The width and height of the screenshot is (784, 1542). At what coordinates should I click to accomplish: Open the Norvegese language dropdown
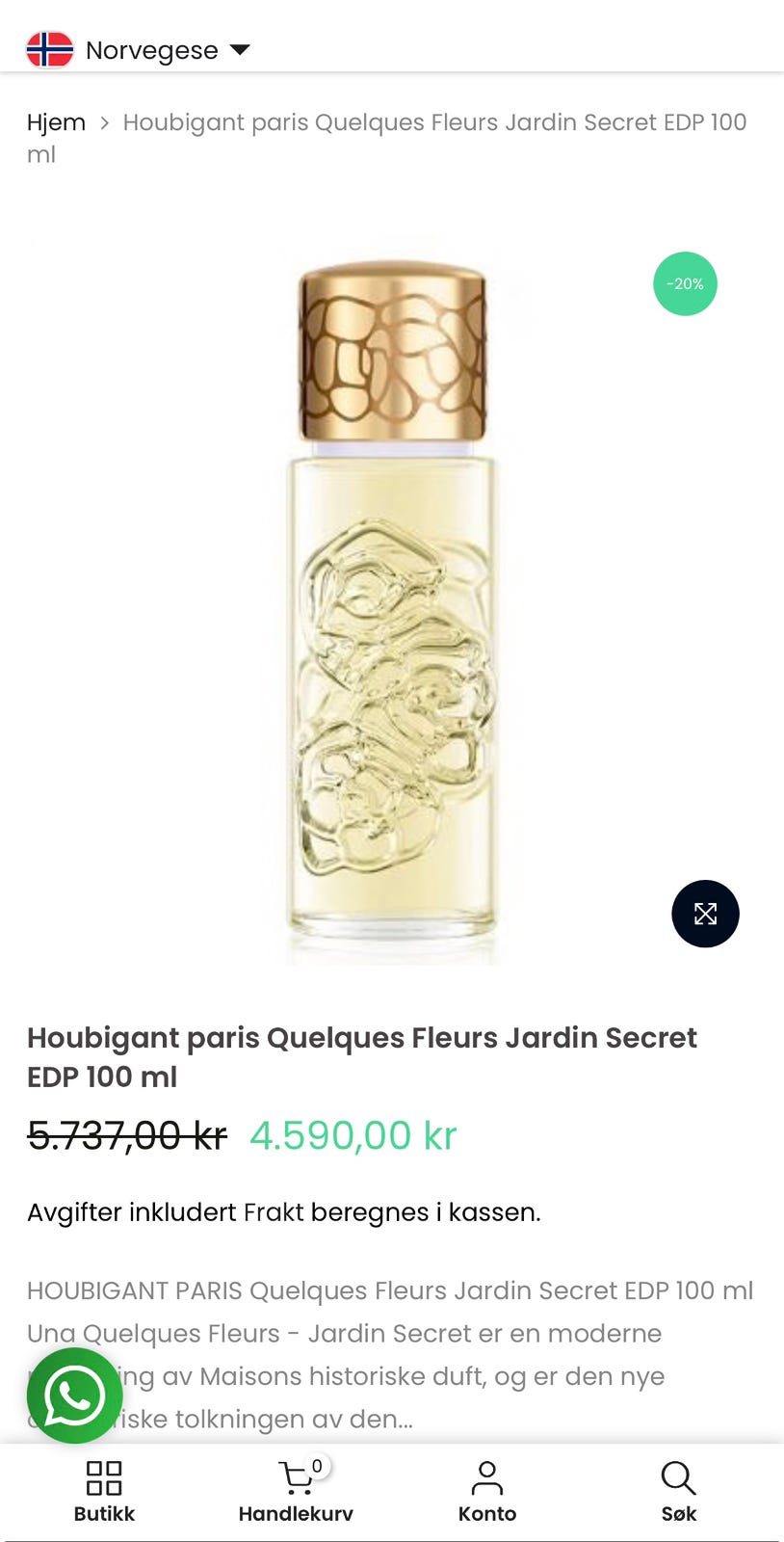pos(140,50)
